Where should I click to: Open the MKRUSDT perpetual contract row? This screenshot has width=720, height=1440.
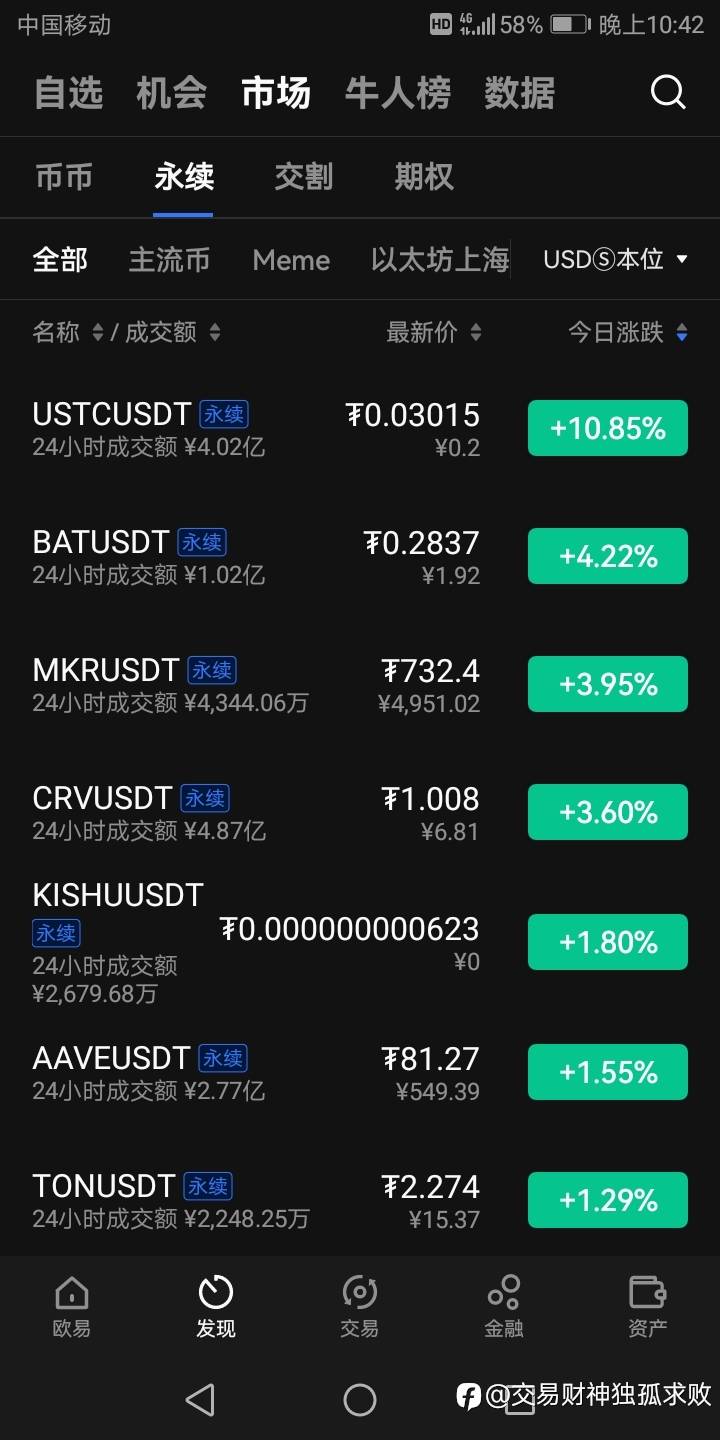pos(360,685)
